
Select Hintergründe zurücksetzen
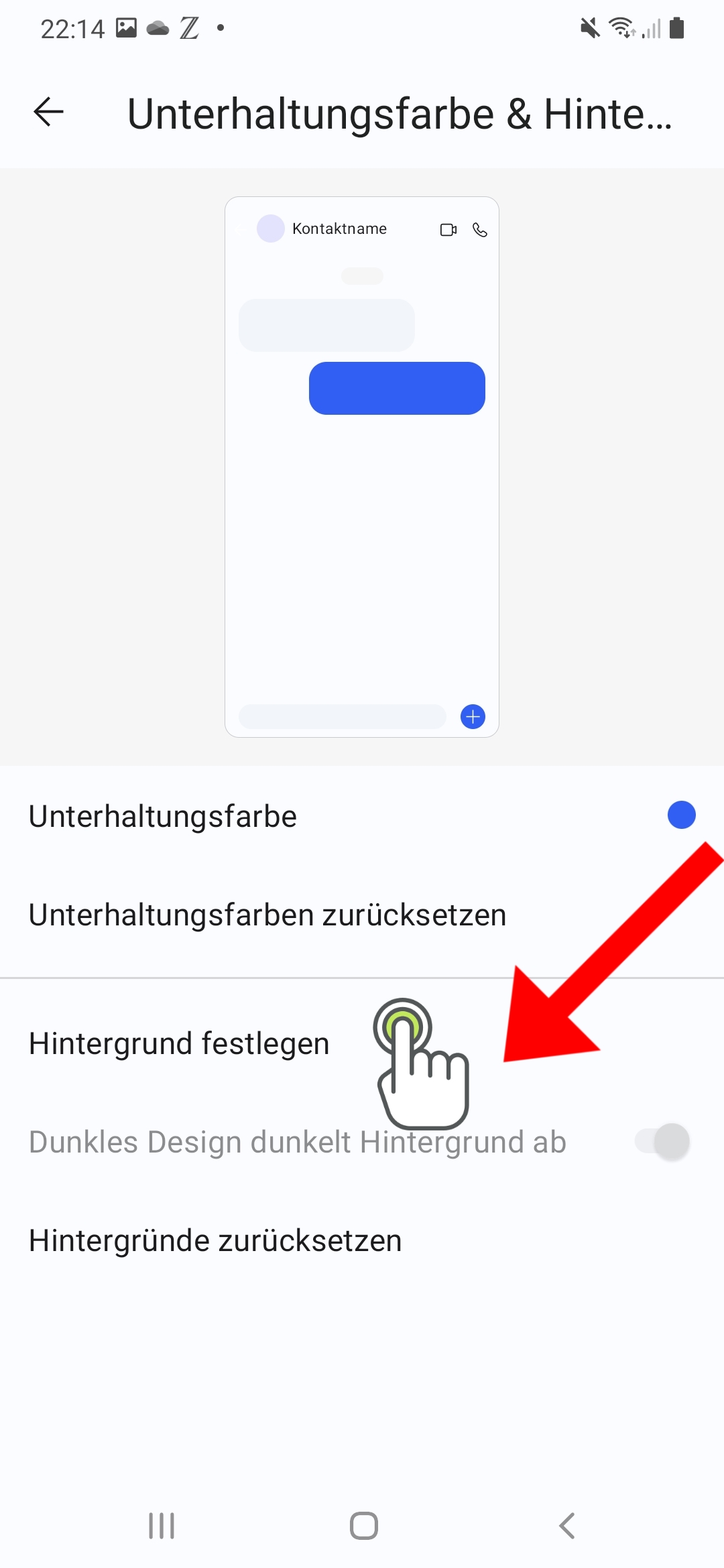pyautogui.click(x=362, y=1240)
